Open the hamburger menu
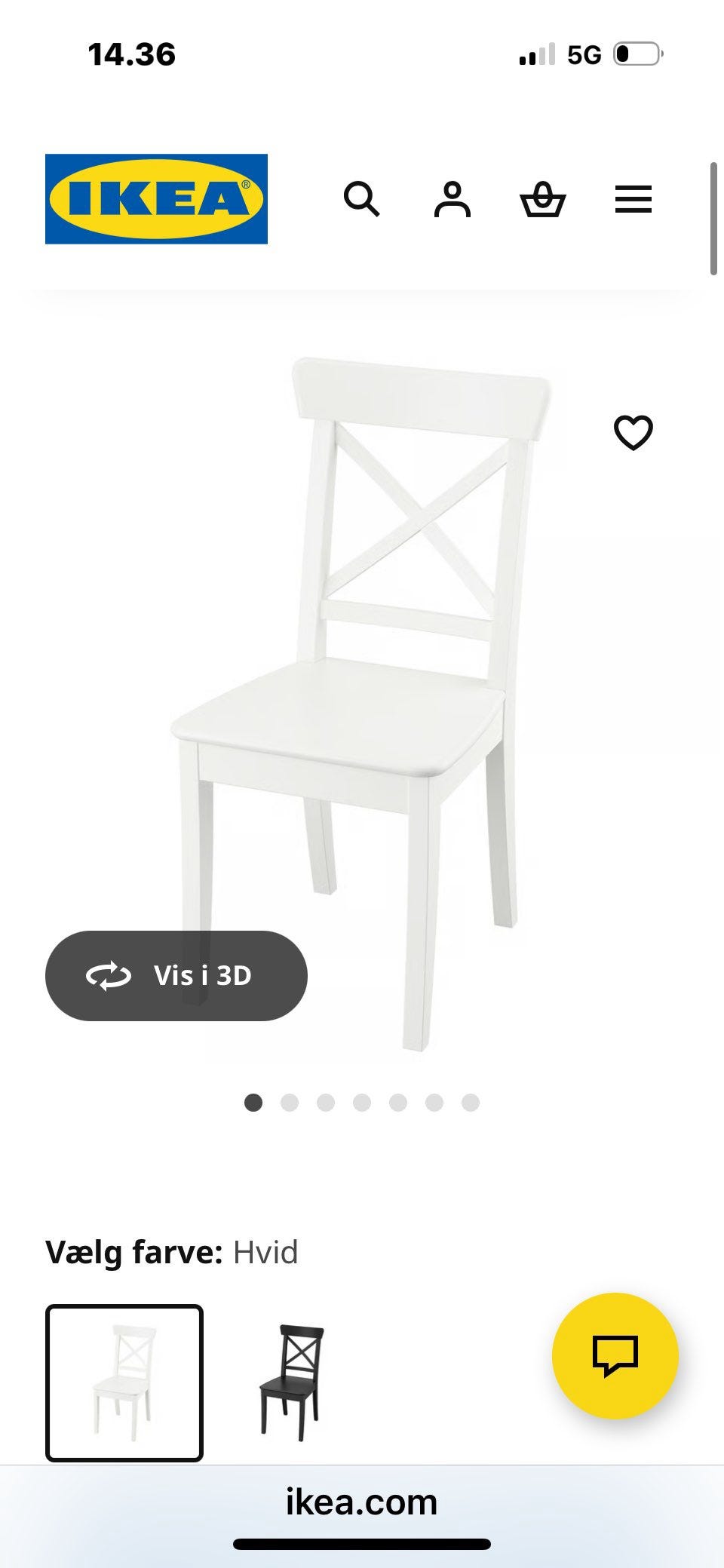This screenshot has height=1568, width=724. coord(633,199)
